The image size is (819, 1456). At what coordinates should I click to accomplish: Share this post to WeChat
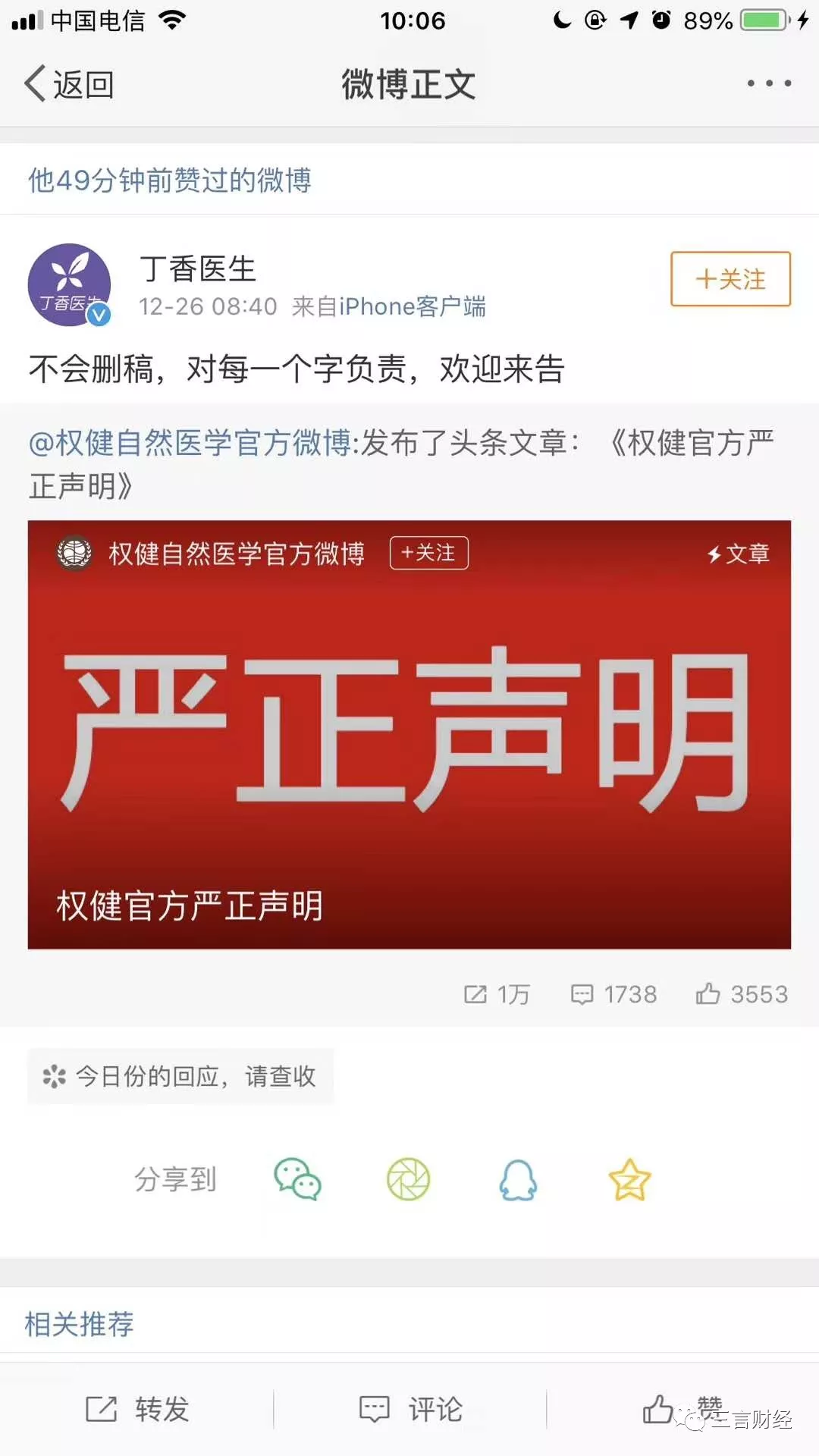pos(297,1179)
